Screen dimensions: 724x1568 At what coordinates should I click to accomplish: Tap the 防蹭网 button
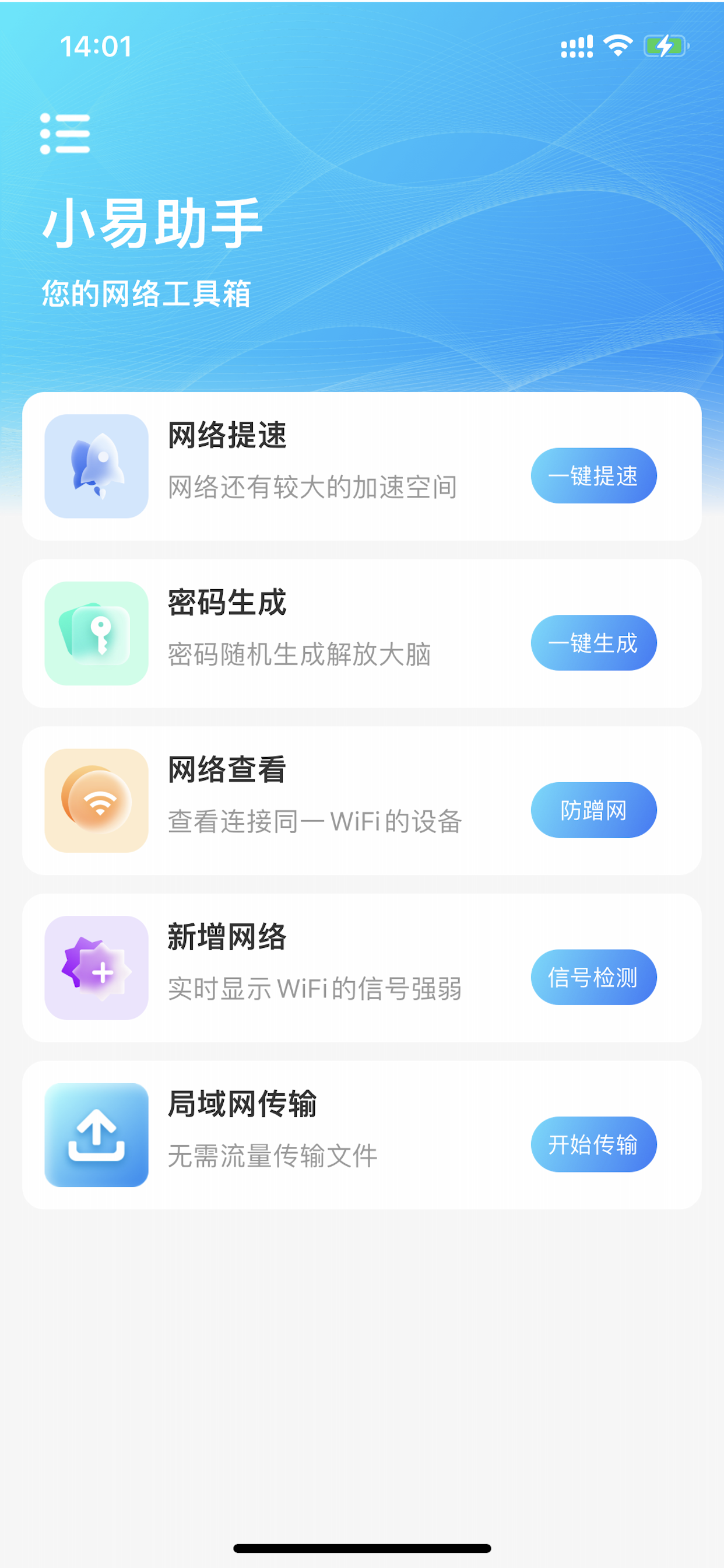594,810
